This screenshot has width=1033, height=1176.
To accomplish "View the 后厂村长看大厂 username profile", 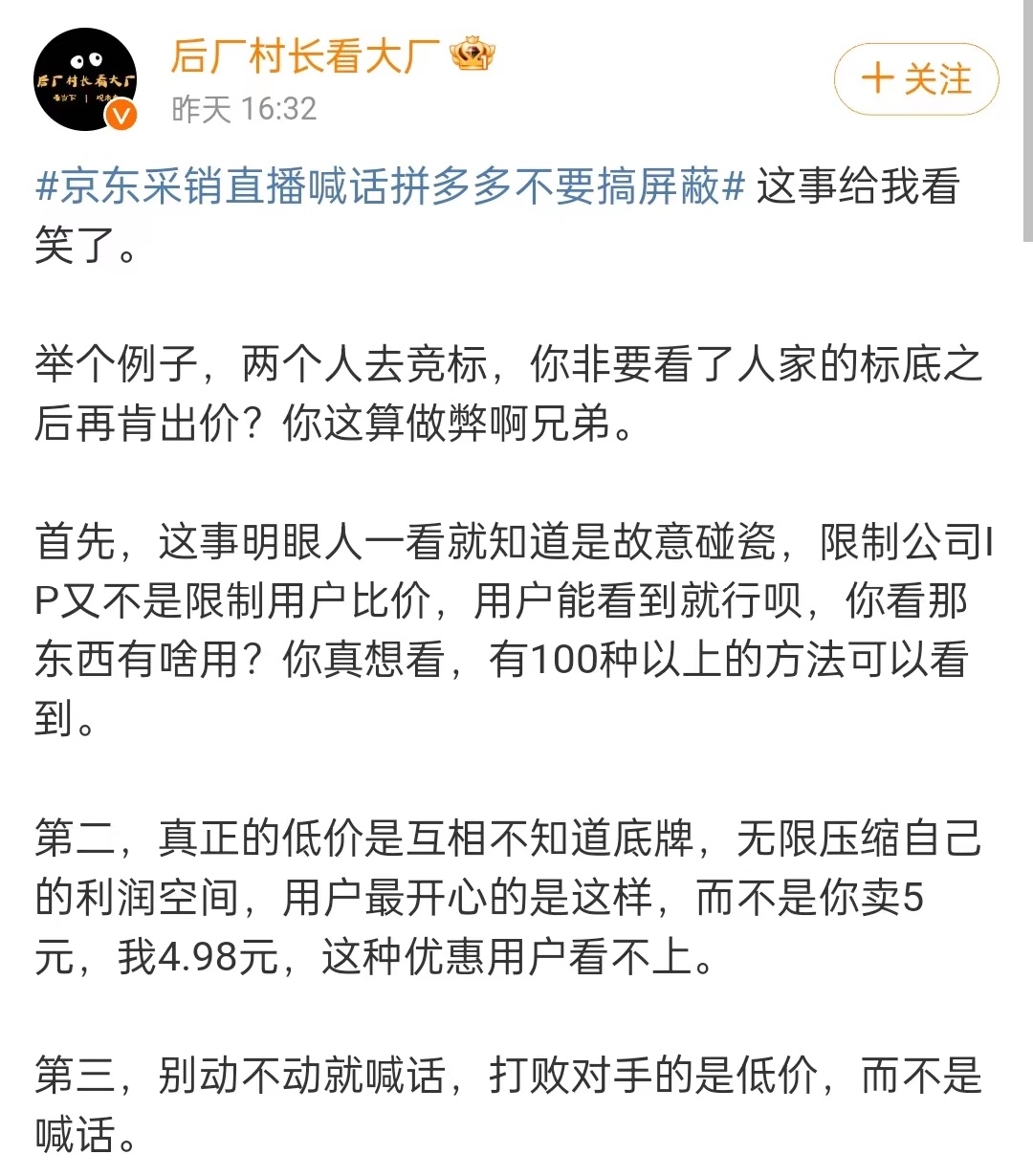I will 304,56.
